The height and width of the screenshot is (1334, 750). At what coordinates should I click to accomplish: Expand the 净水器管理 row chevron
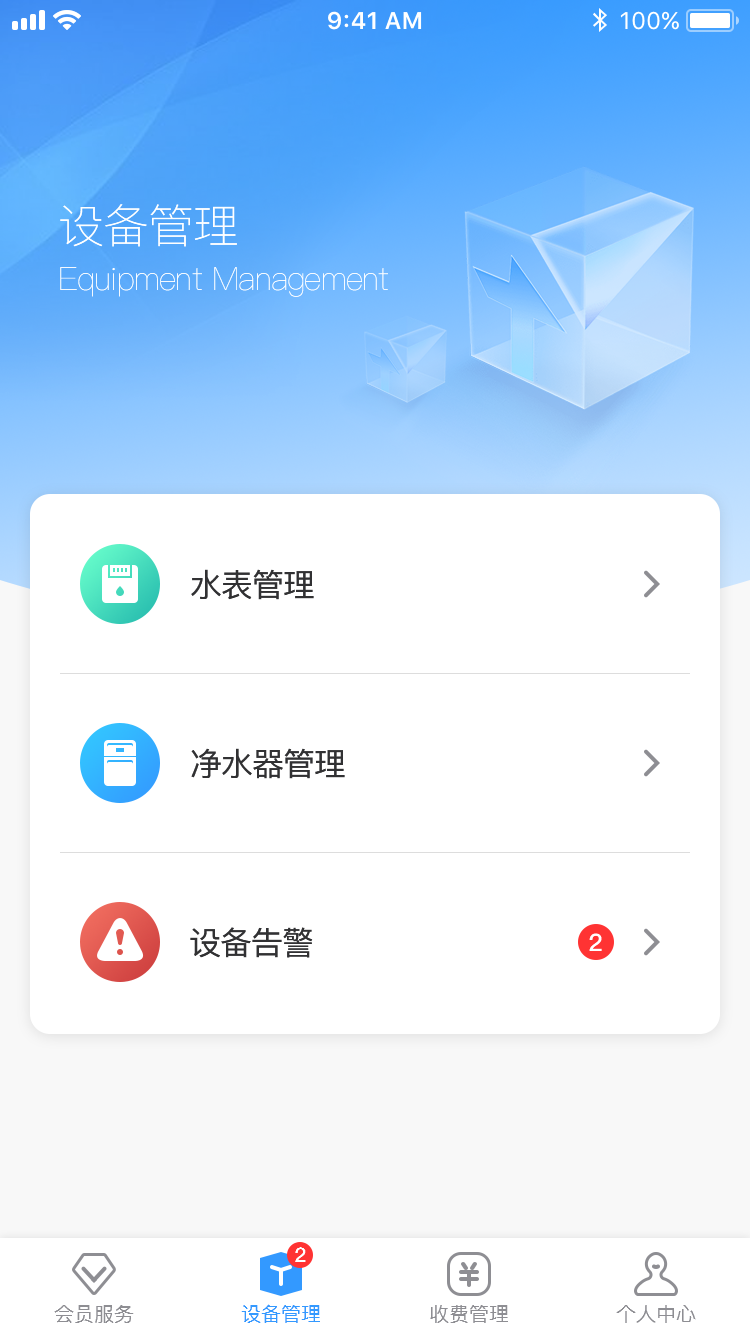[651, 763]
